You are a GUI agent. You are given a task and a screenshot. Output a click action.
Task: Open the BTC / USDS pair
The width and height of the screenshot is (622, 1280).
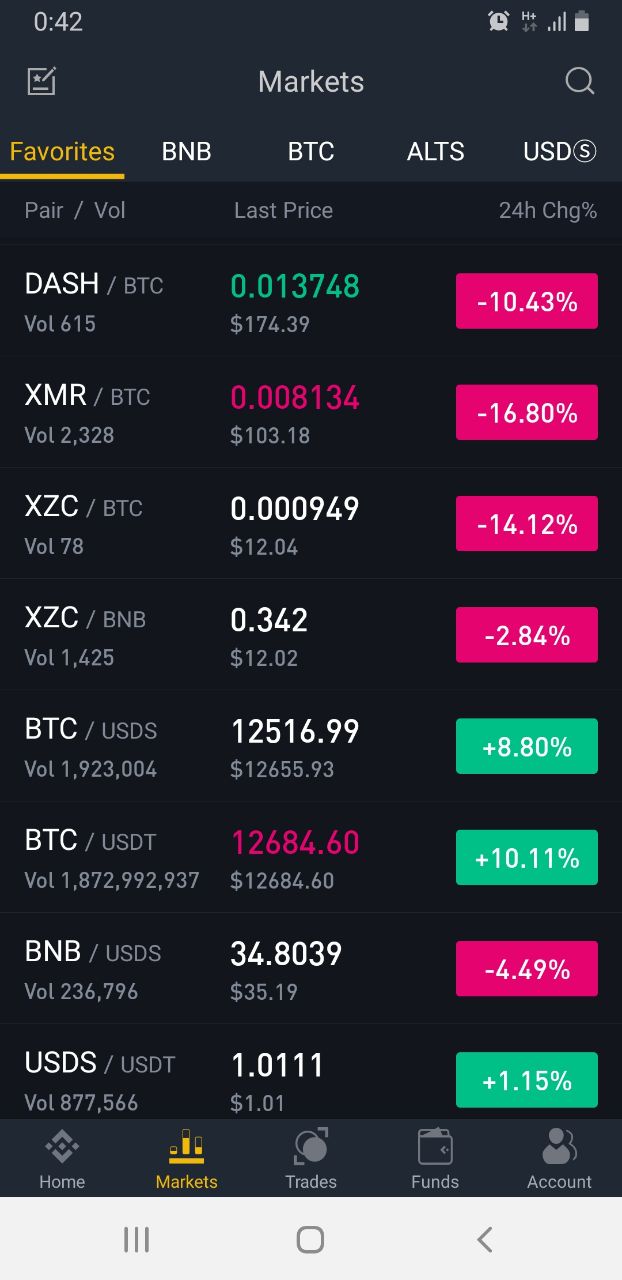tap(311, 746)
